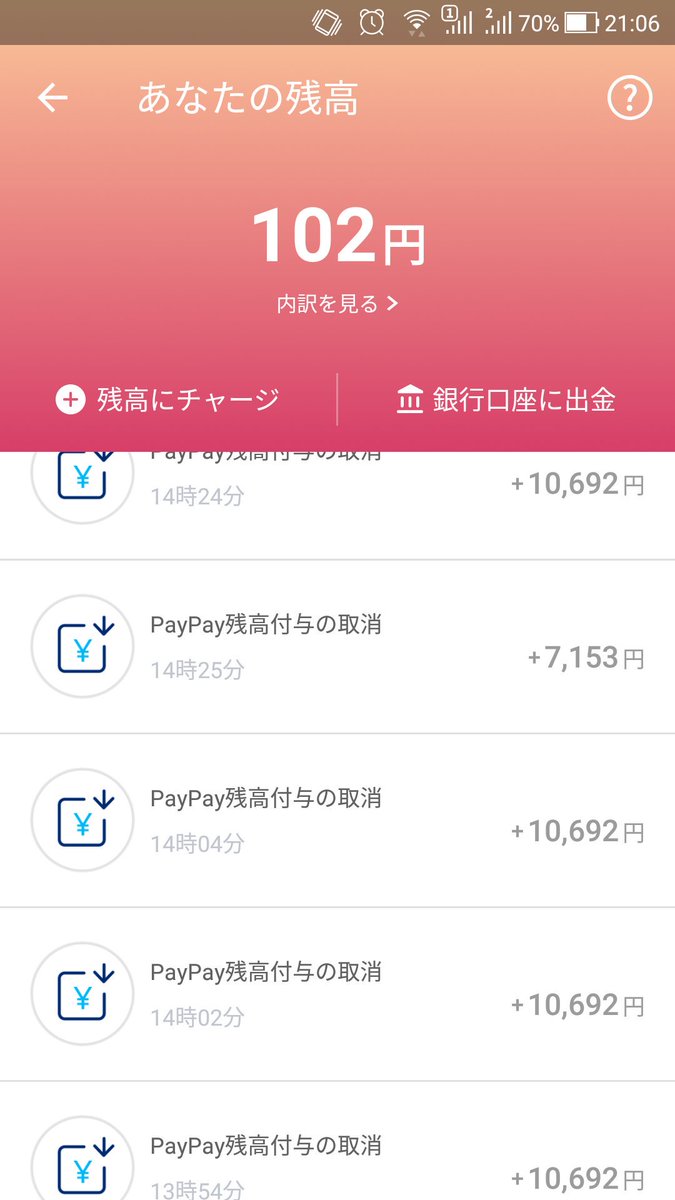Image resolution: width=675 pixels, height=1200 pixels.
Task: Go back using the top-left arrow
Action: (x=53, y=98)
